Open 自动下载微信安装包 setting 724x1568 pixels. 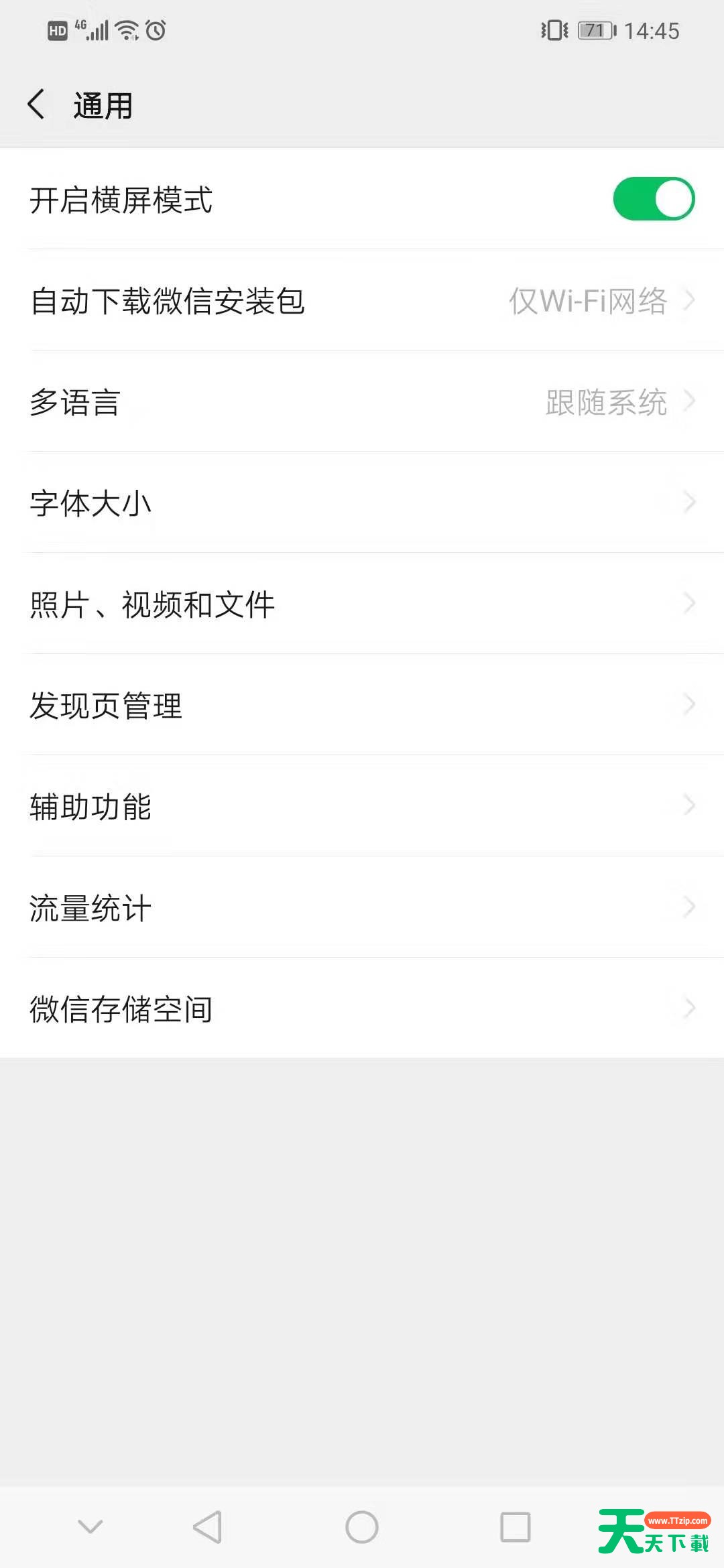tap(362, 300)
